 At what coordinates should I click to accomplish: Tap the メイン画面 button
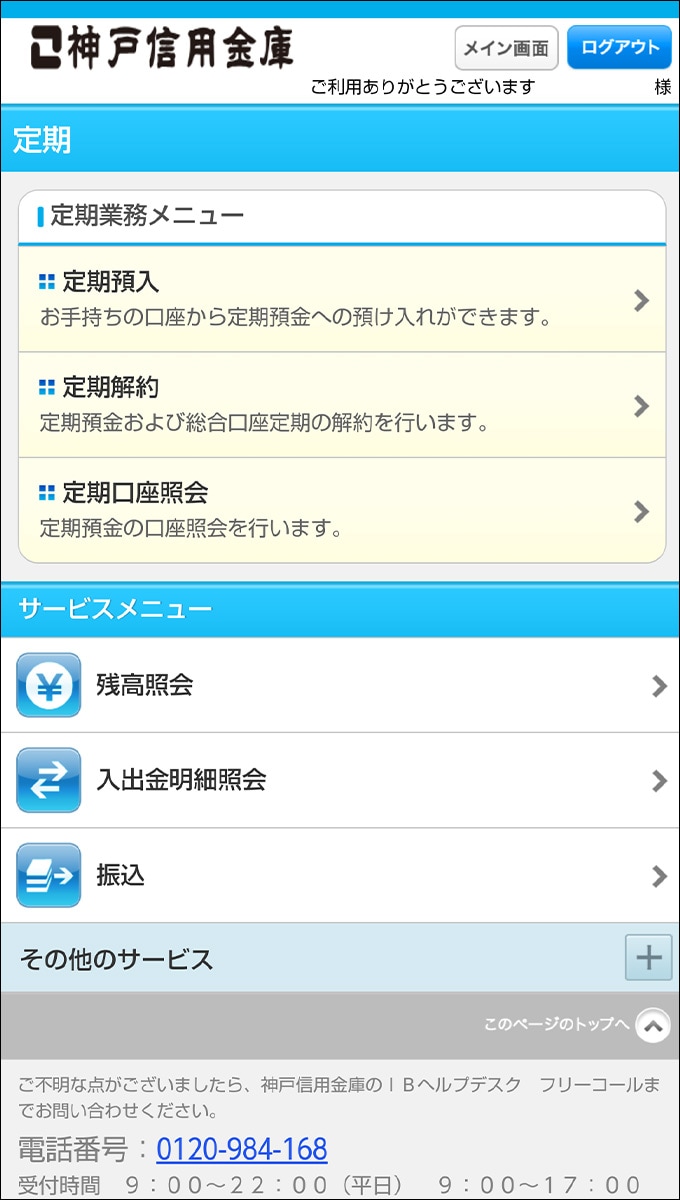click(x=506, y=48)
